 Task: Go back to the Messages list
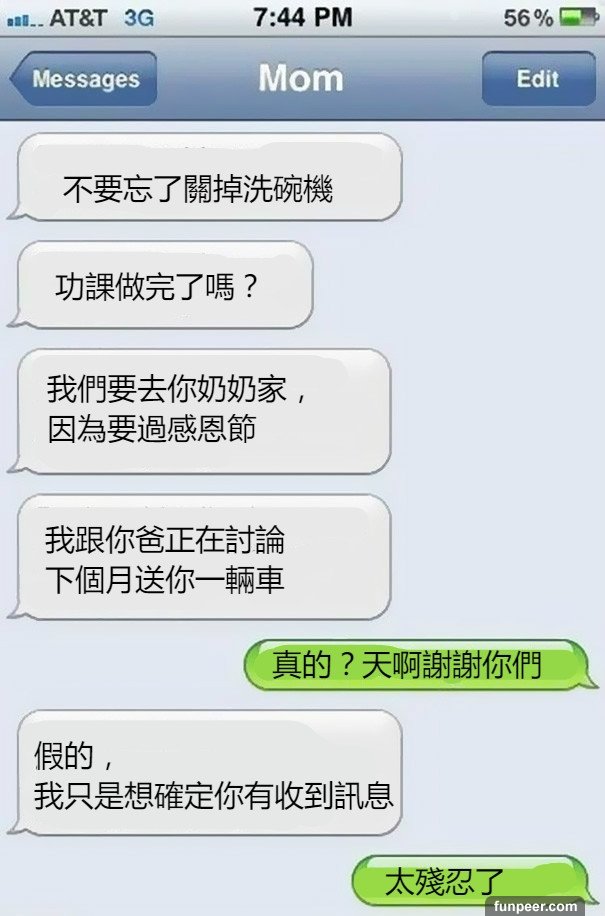click(84, 79)
